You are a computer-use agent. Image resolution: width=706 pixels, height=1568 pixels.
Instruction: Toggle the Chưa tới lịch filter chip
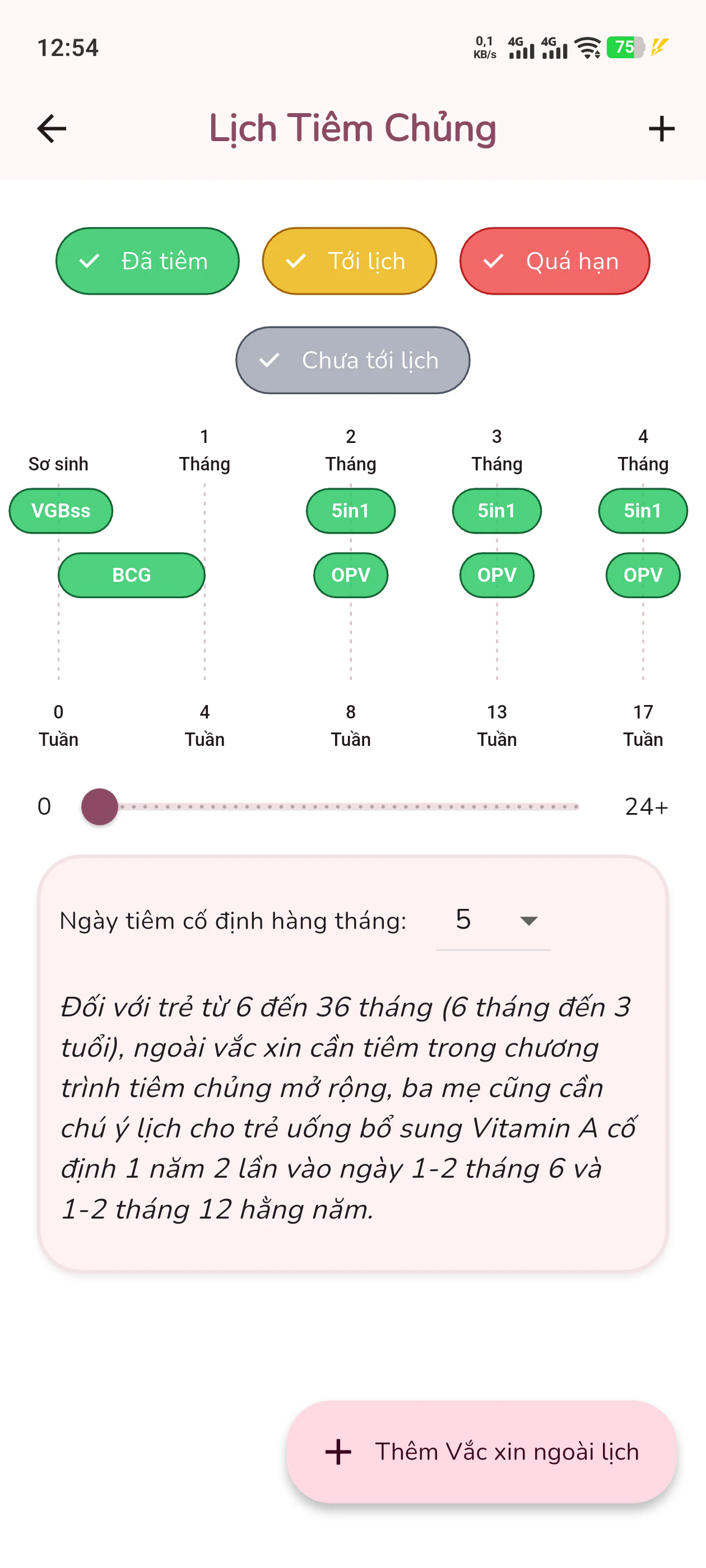click(352, 360)
